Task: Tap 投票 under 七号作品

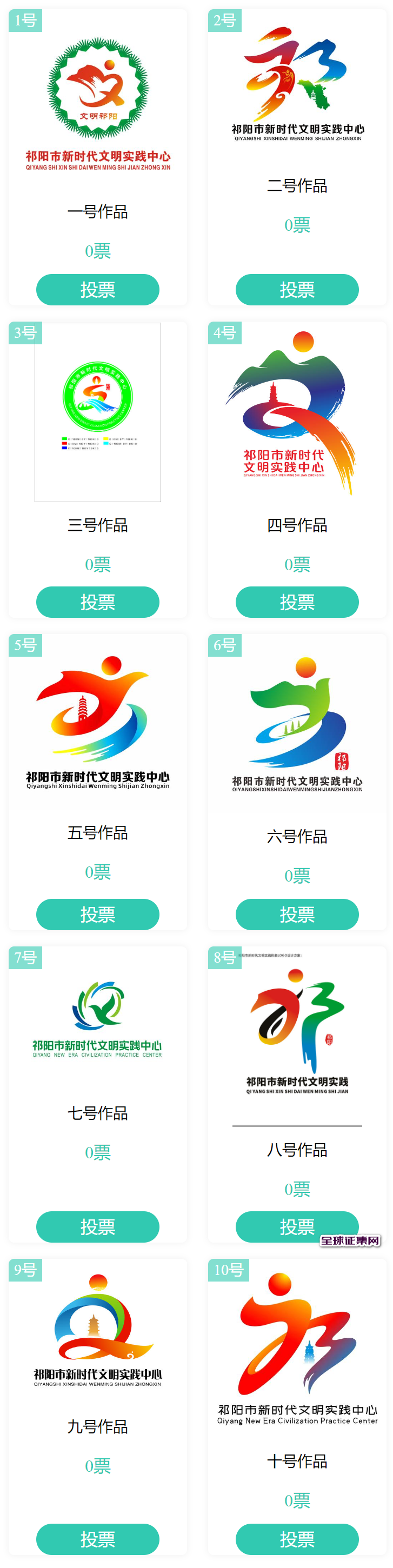Action: coord(97,1226)
